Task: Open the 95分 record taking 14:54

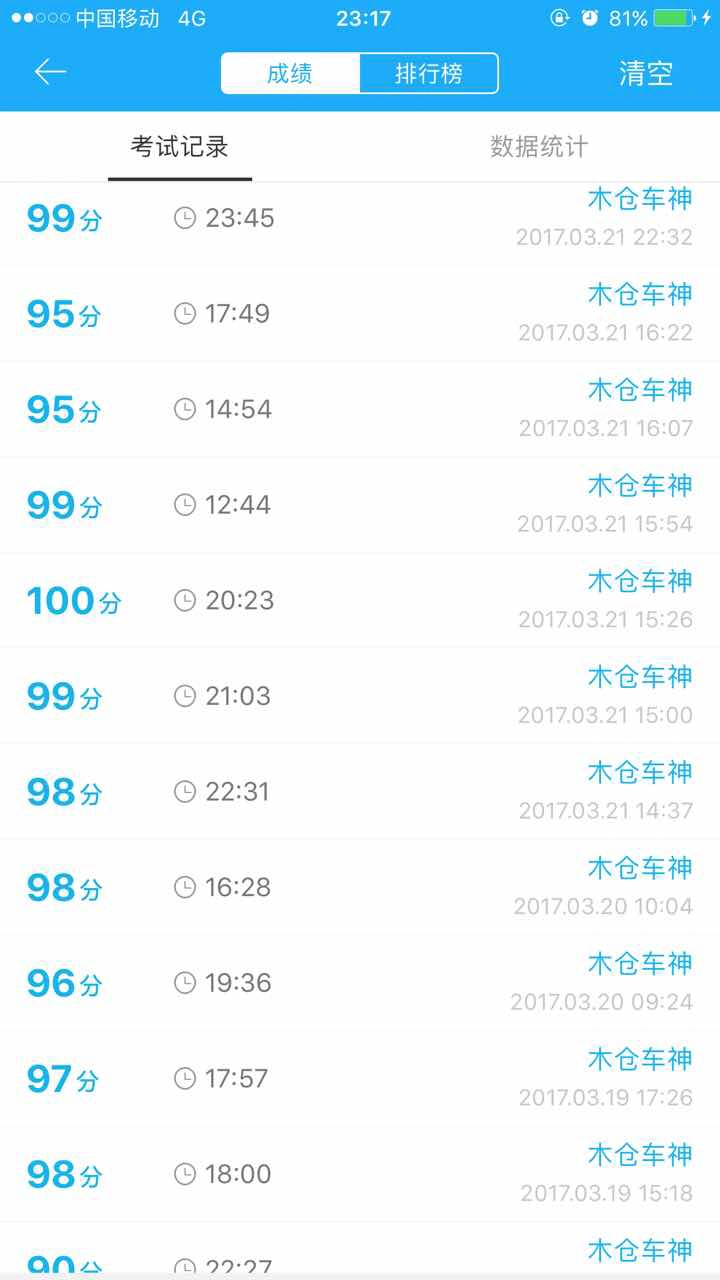Action: tap(360, 409)
